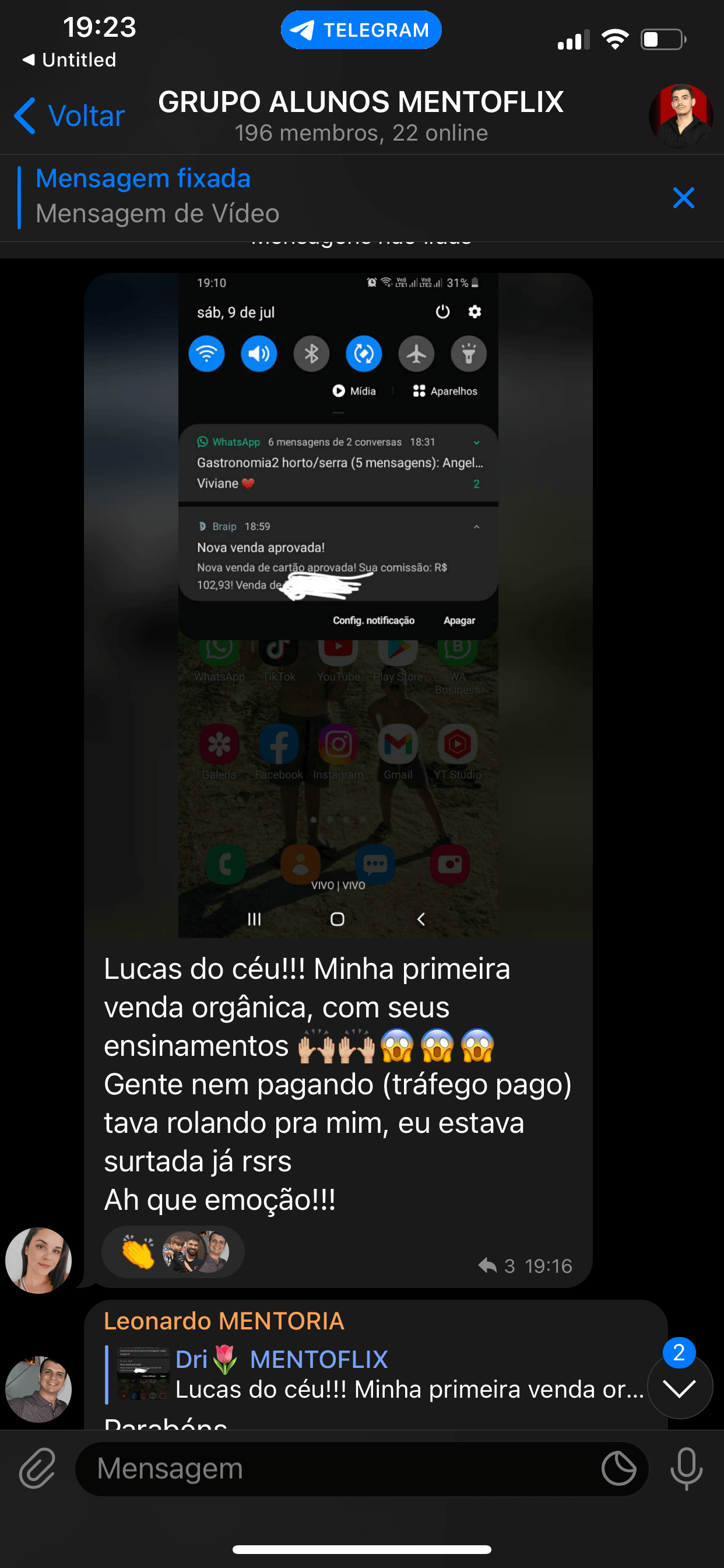Open the group profile picture
724x1568 pixels.
pos(680,116)
